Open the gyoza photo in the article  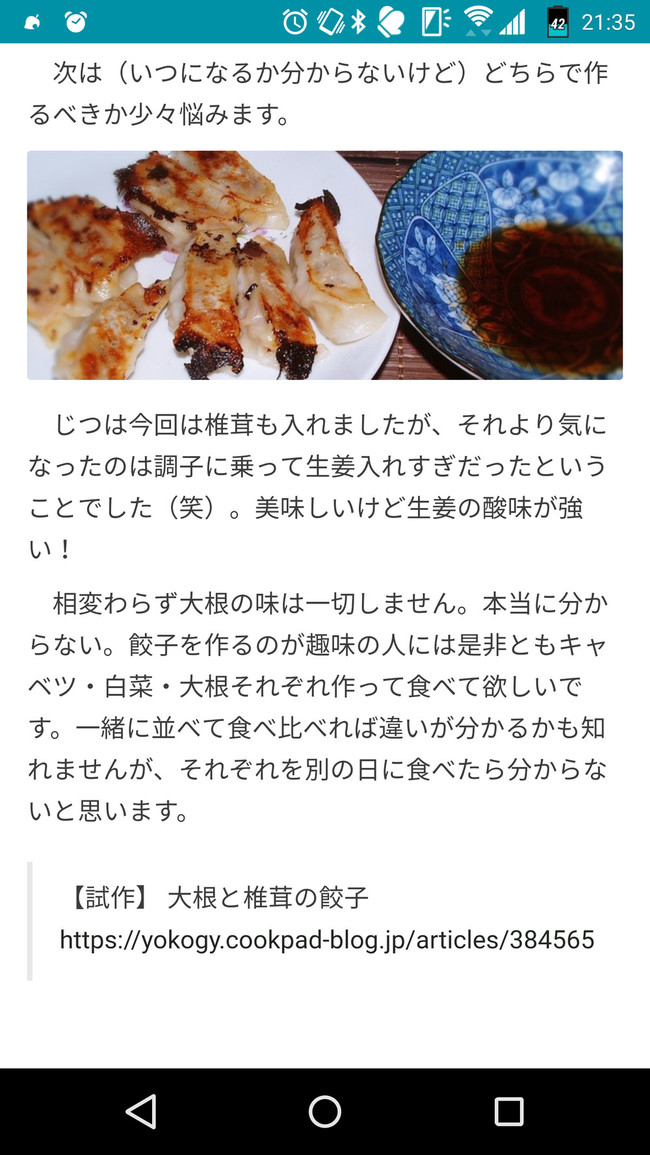point(324,265)
